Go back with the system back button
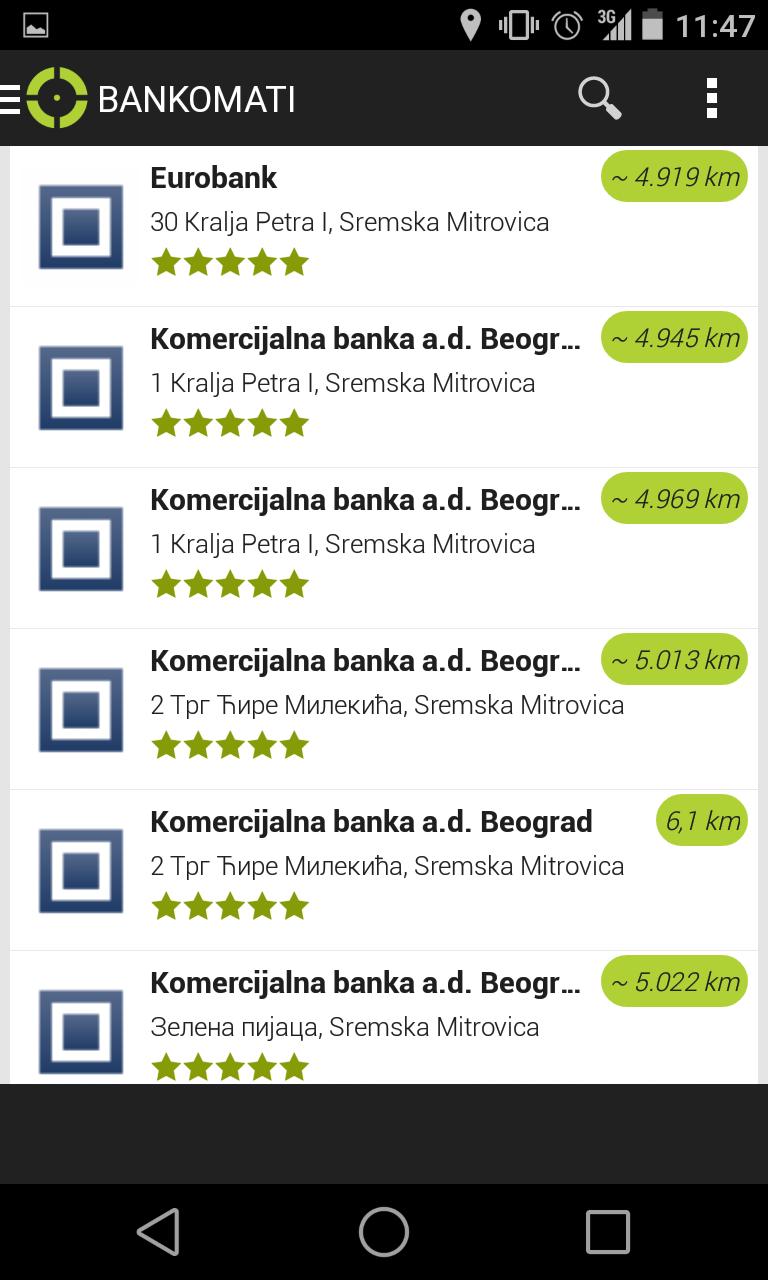768x1280 pixels. point(158,1232)
